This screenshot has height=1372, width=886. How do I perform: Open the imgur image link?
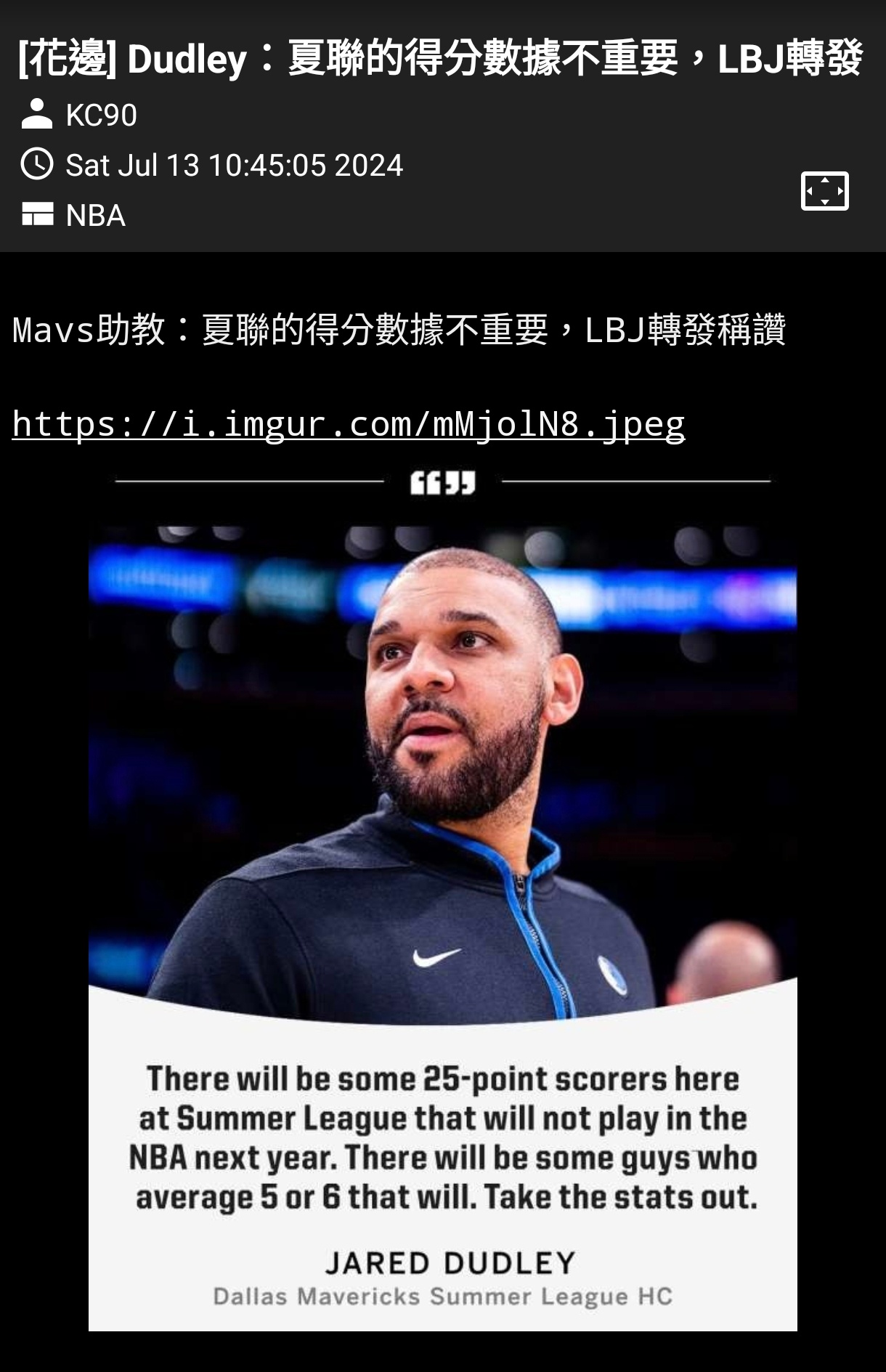pyautogui.click(x=349, y=424)
